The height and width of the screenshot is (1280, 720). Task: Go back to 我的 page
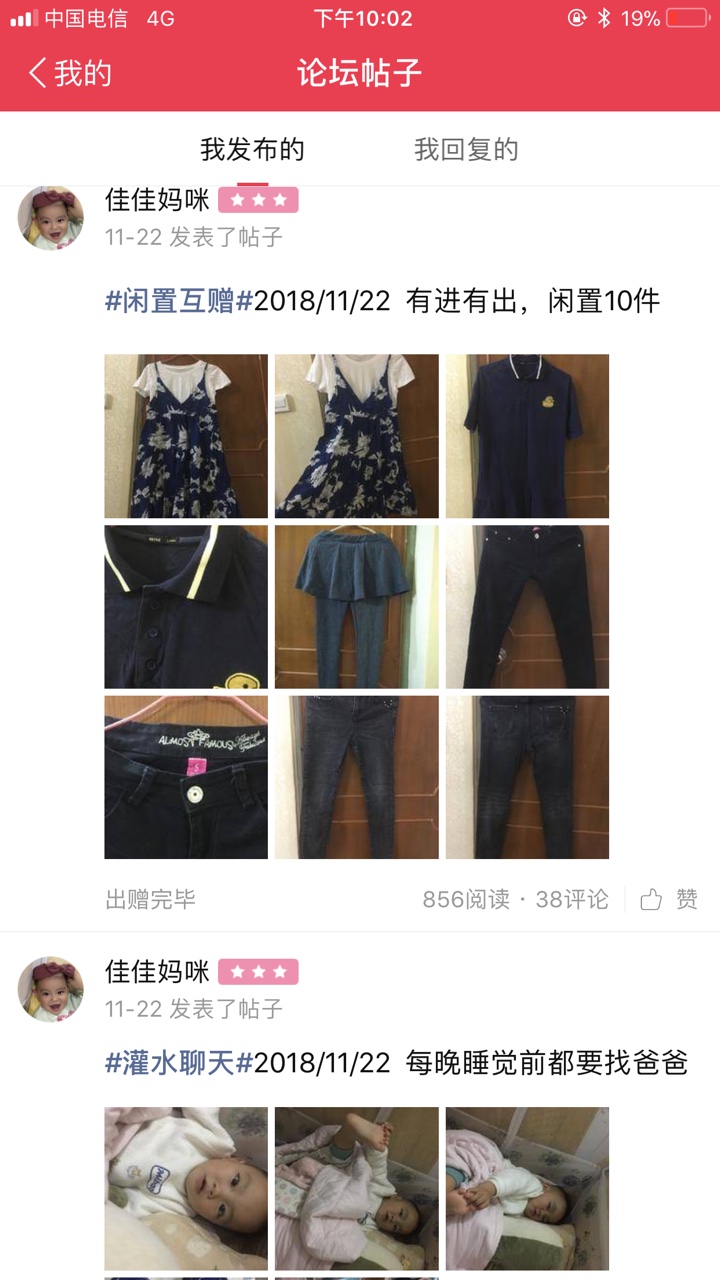pyautogui.click(x=70, y=73)
